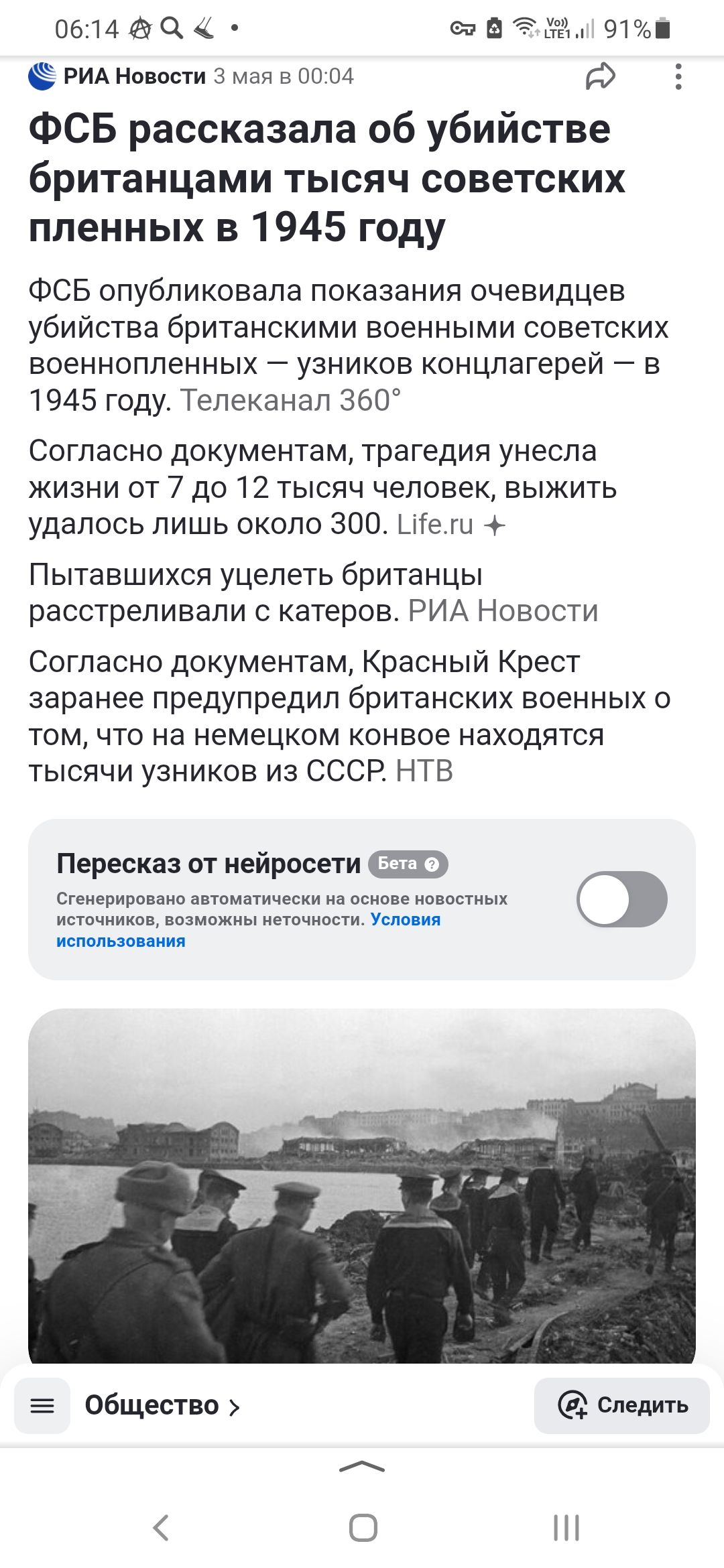Share this news story
Image resolution: width=724 pixels, height=1568 pixels.
point(600,76)
